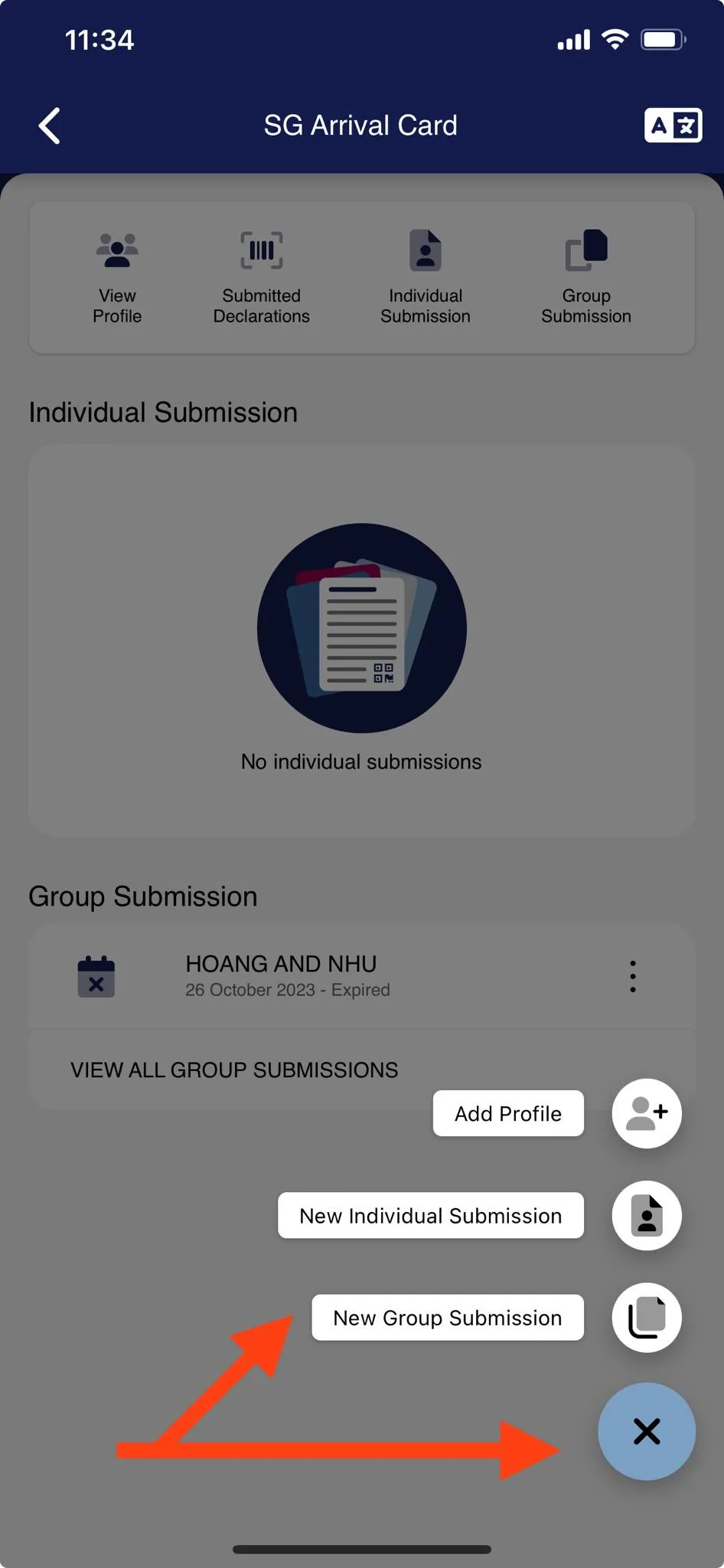Tap the individual document round icon
Viewport: 724px width, 1568px height.
(x=647, y=1216)
